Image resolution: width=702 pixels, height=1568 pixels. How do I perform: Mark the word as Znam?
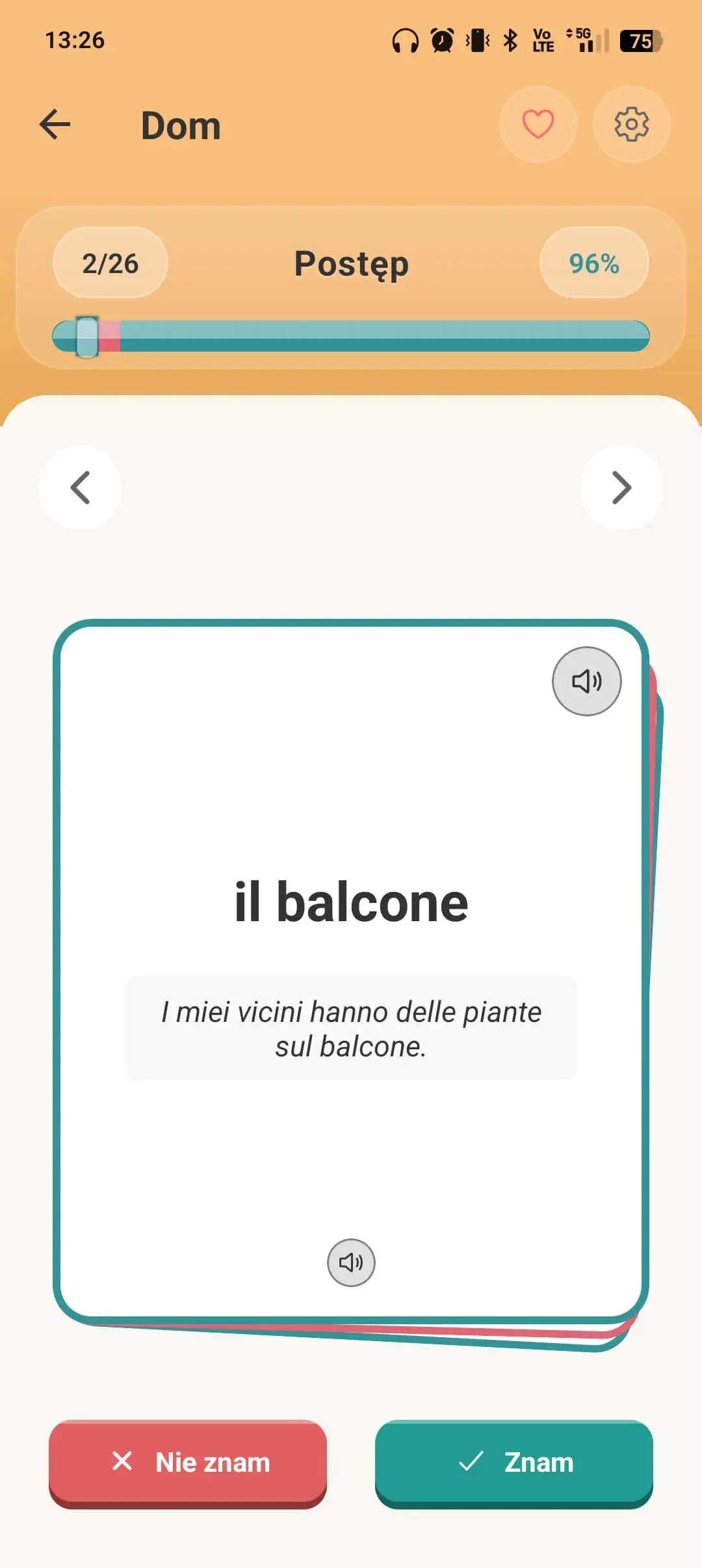[x=514, y=1463]
